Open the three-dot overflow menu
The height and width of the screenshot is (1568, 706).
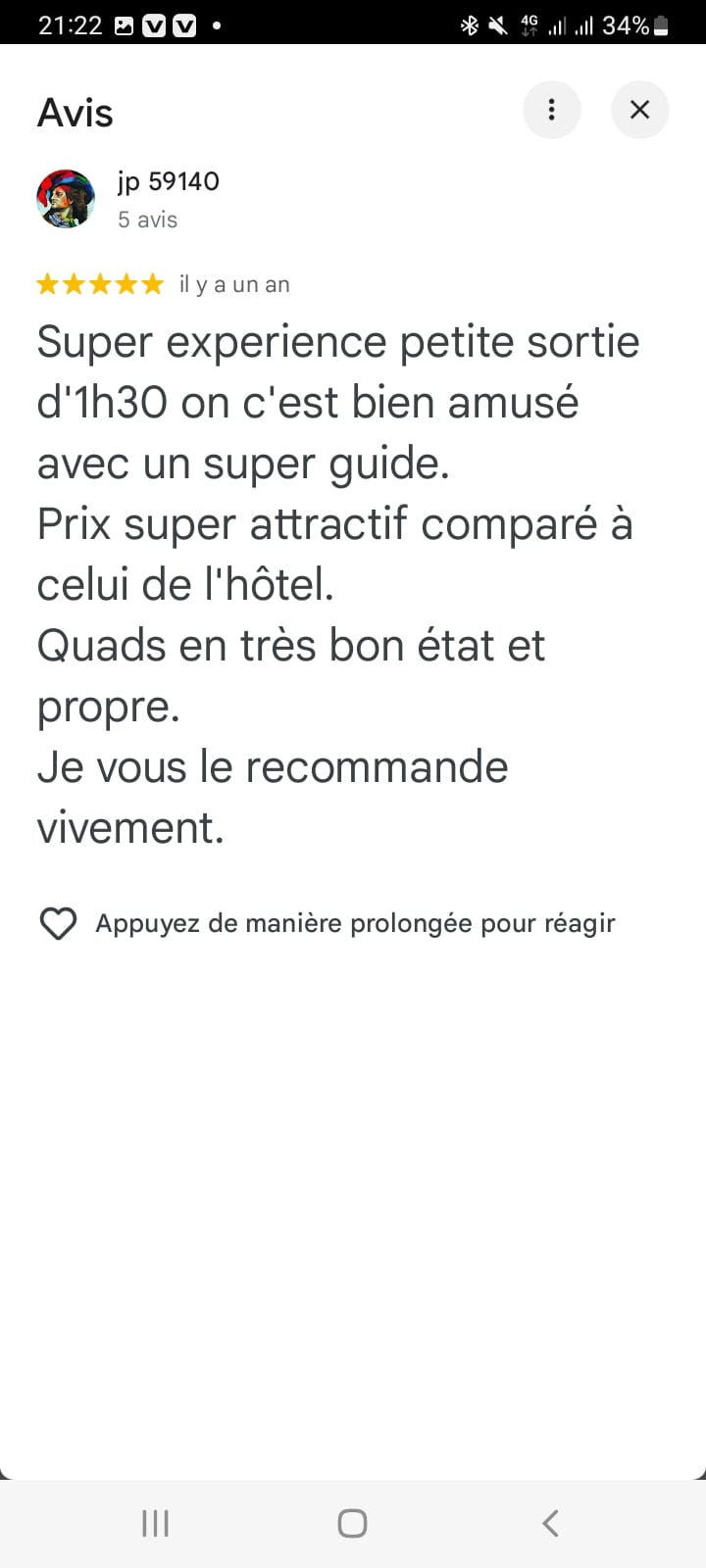click(x=552, y=110)
